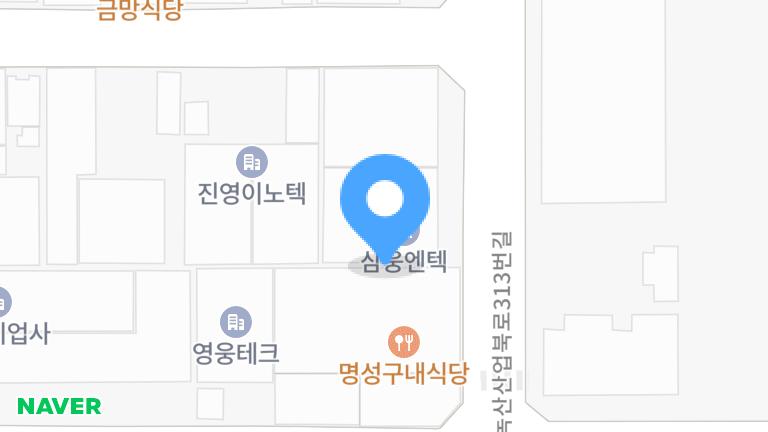Open the 진영이노텍 place marker
This screenshot has width=768, height=432.
pos(251,161)
